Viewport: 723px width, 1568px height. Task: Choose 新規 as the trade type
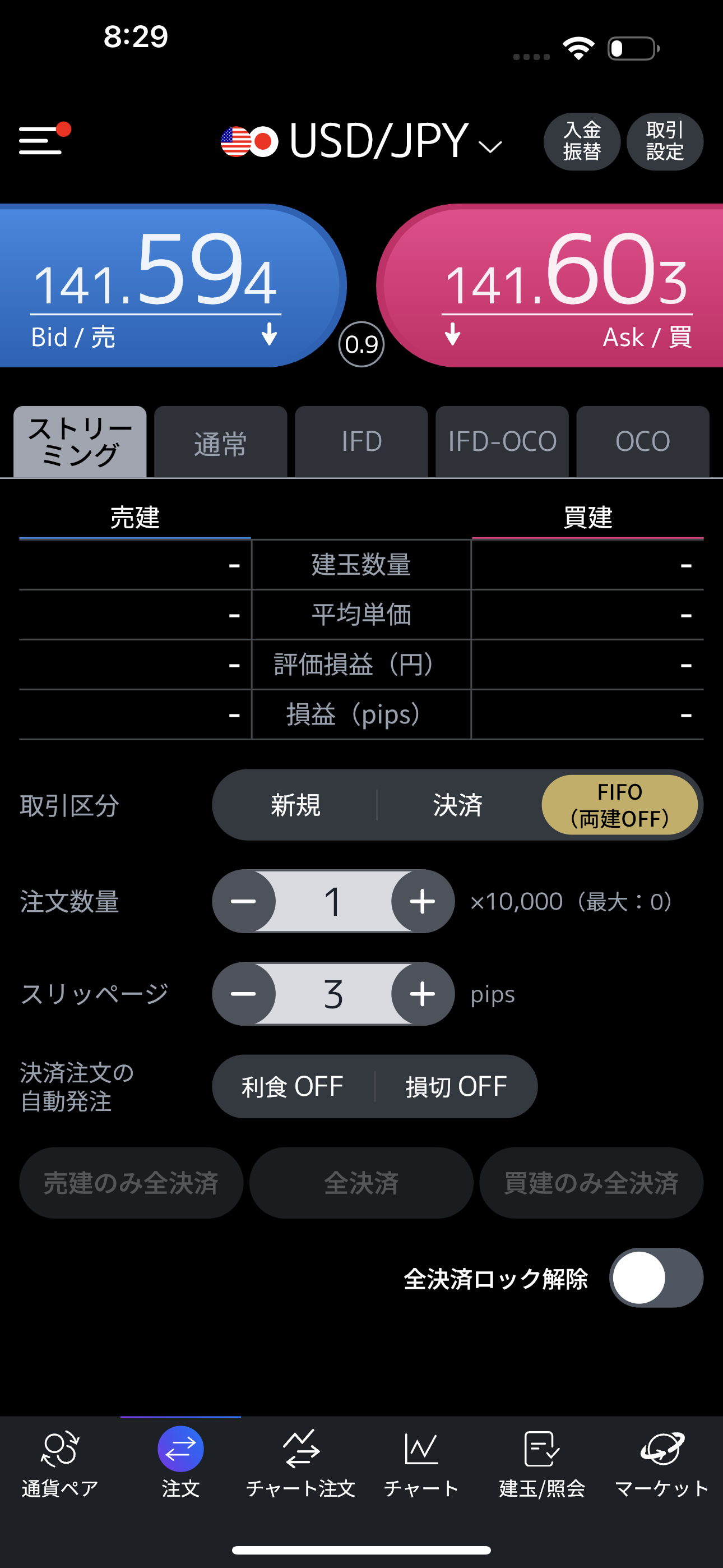point(296,805)
